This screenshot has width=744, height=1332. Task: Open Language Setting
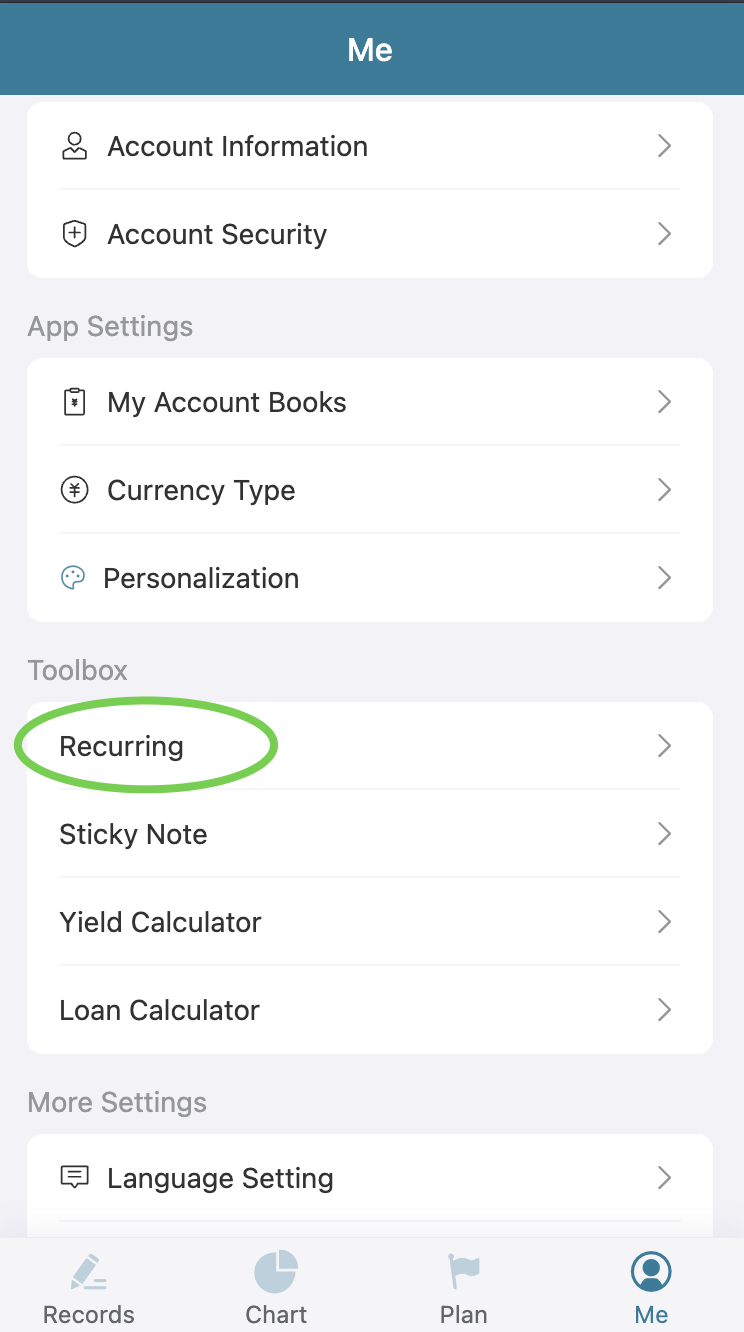coord(369,1178)
